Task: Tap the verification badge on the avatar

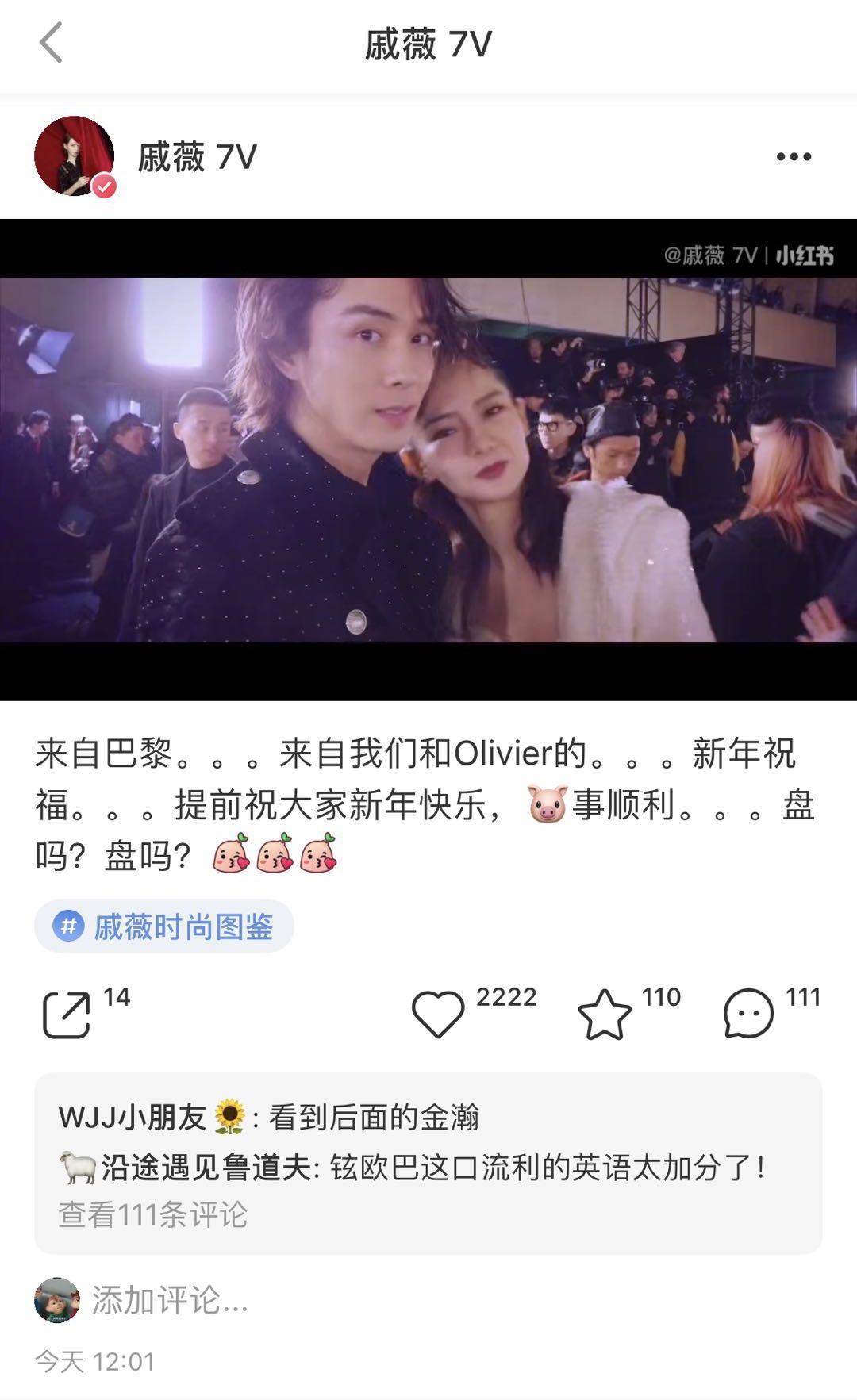Action: tap(102, 186)
